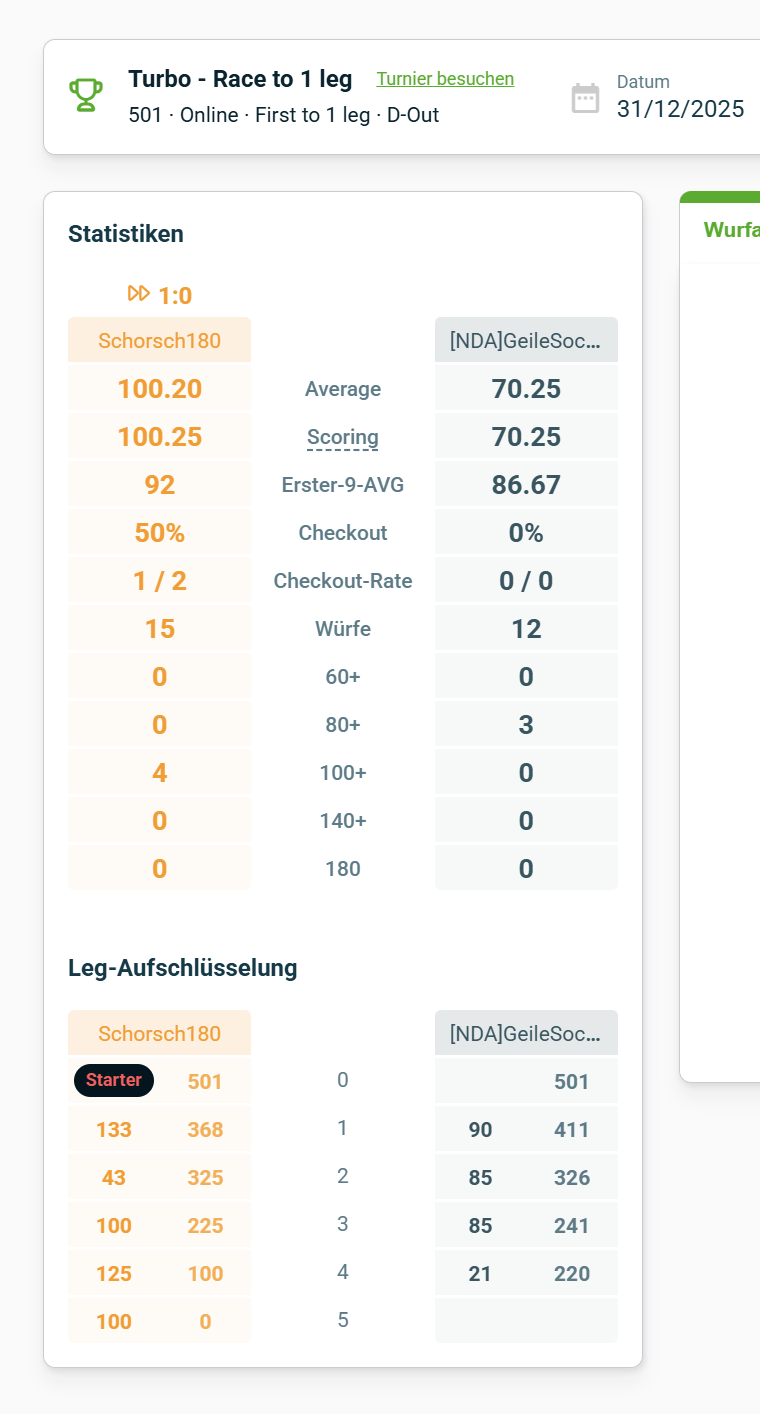Click the tournament title Turbo - Race to 1 leg
The height and width of the screenshot is (1414, 760).
[x=240, y=79]
